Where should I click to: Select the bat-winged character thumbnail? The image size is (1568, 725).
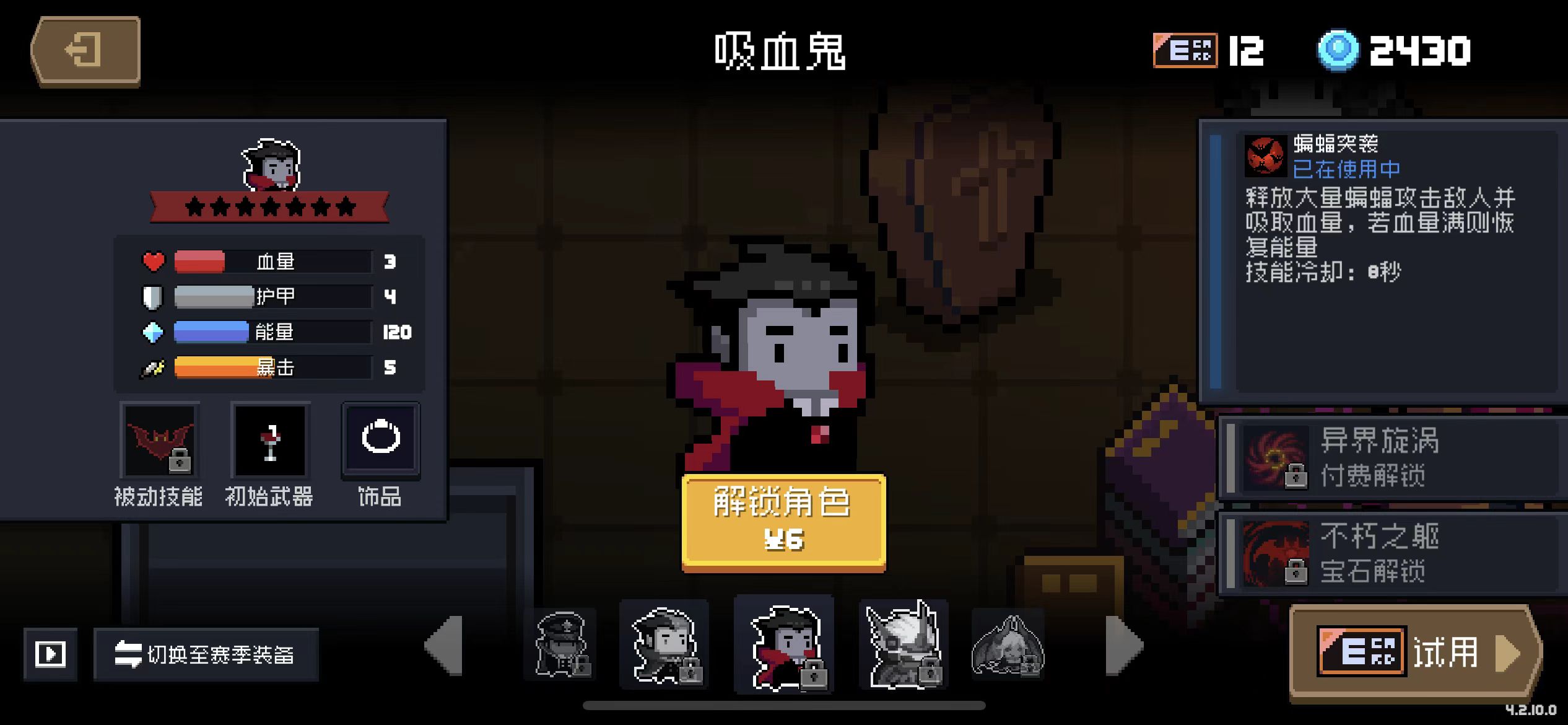coord(1008,645)
